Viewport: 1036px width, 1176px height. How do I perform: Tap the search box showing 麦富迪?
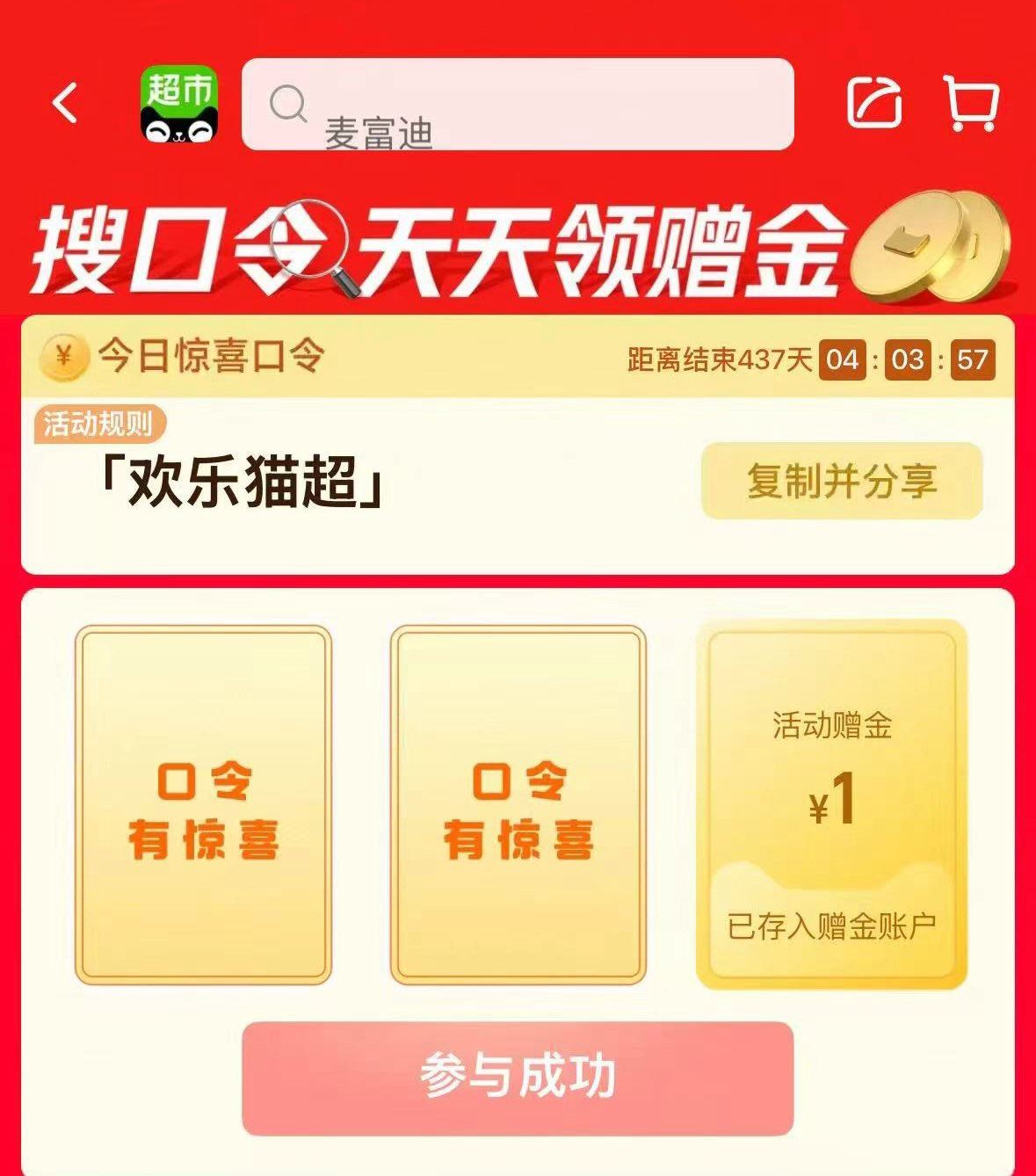point(518,105)
